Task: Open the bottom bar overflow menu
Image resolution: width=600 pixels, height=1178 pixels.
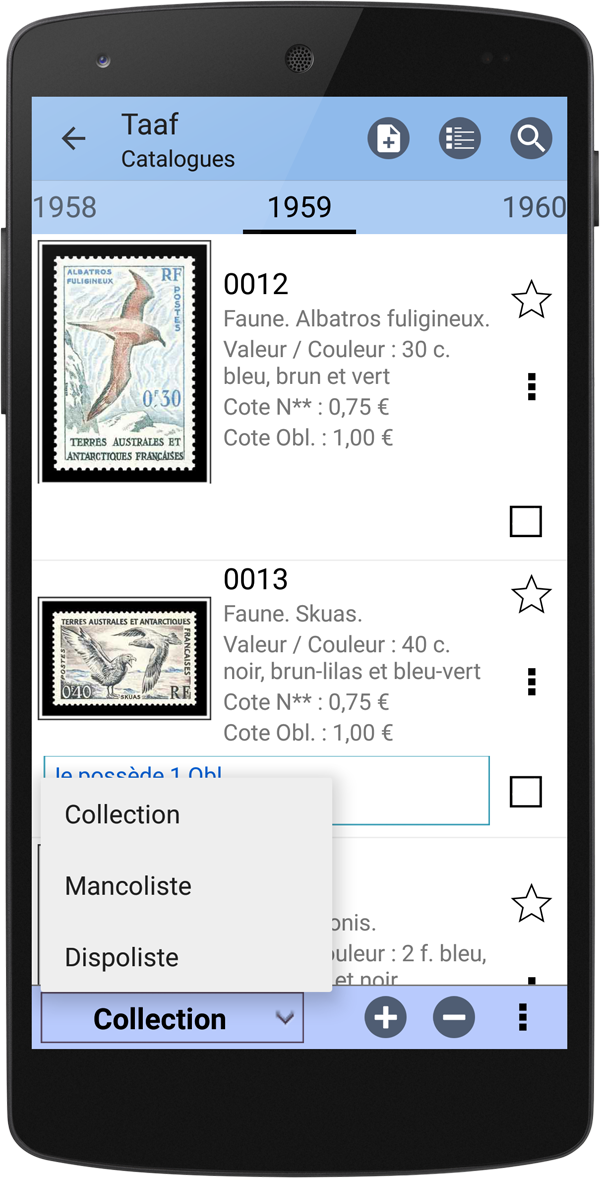Action: pos(523,1017)
